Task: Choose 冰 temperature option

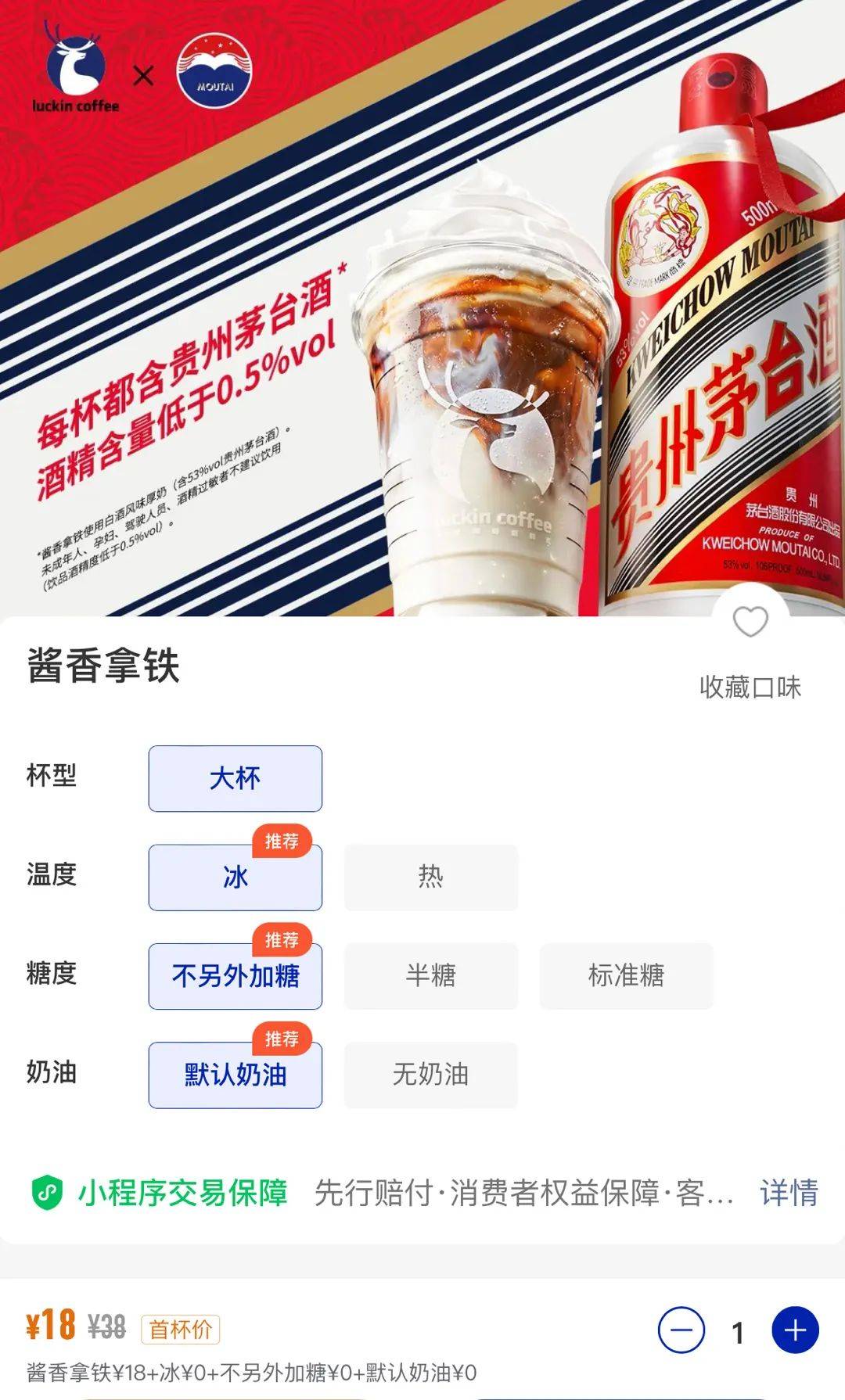Action: pos(235,878)
